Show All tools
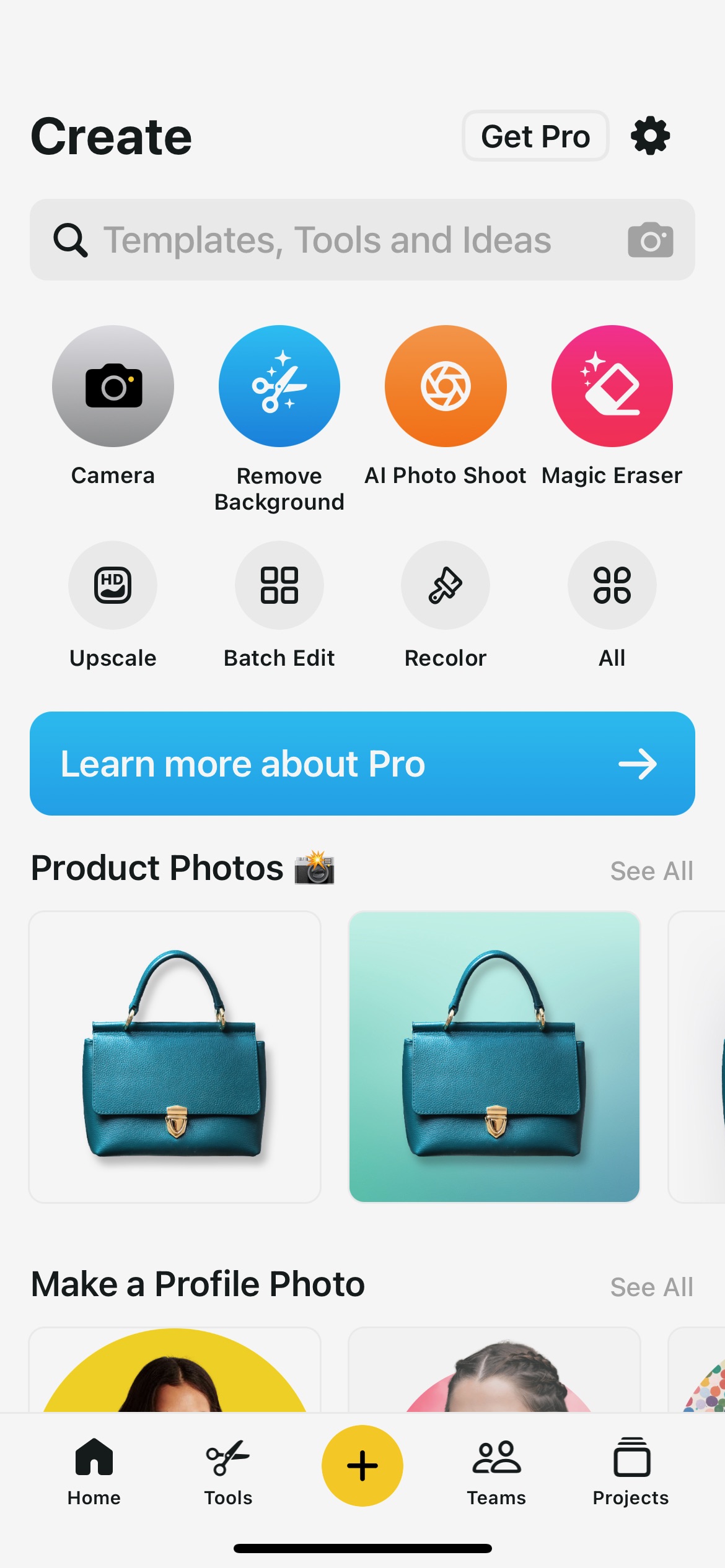 tap(612, 585)
